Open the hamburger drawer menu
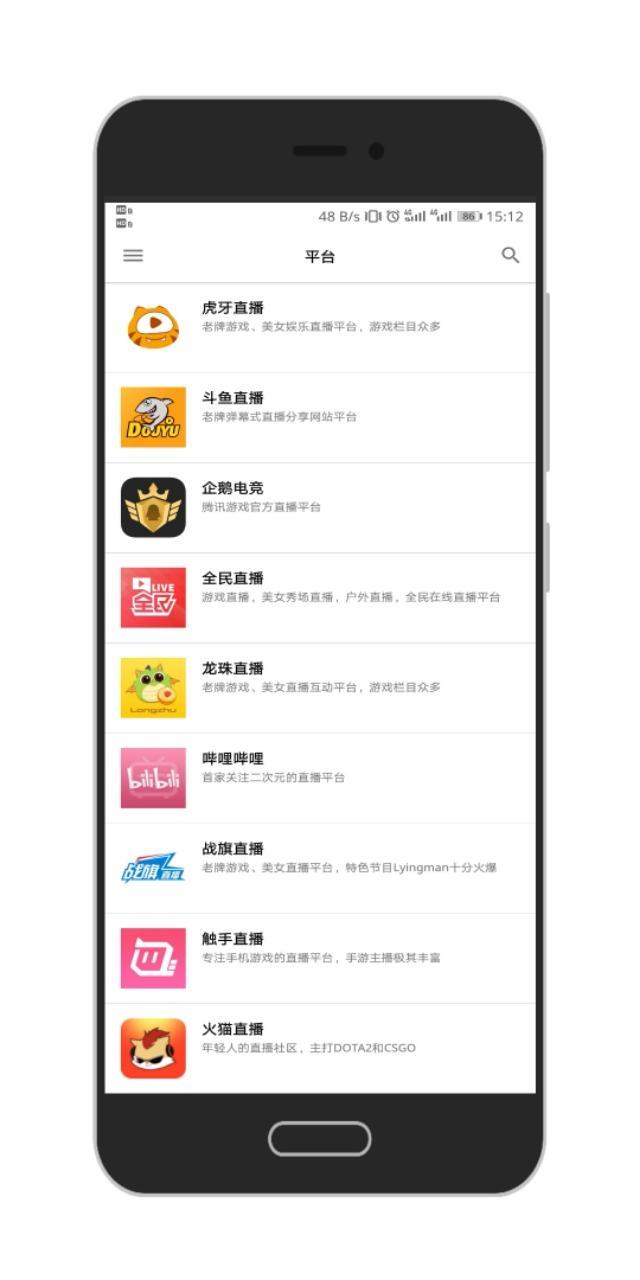 (x=133, y=256)
